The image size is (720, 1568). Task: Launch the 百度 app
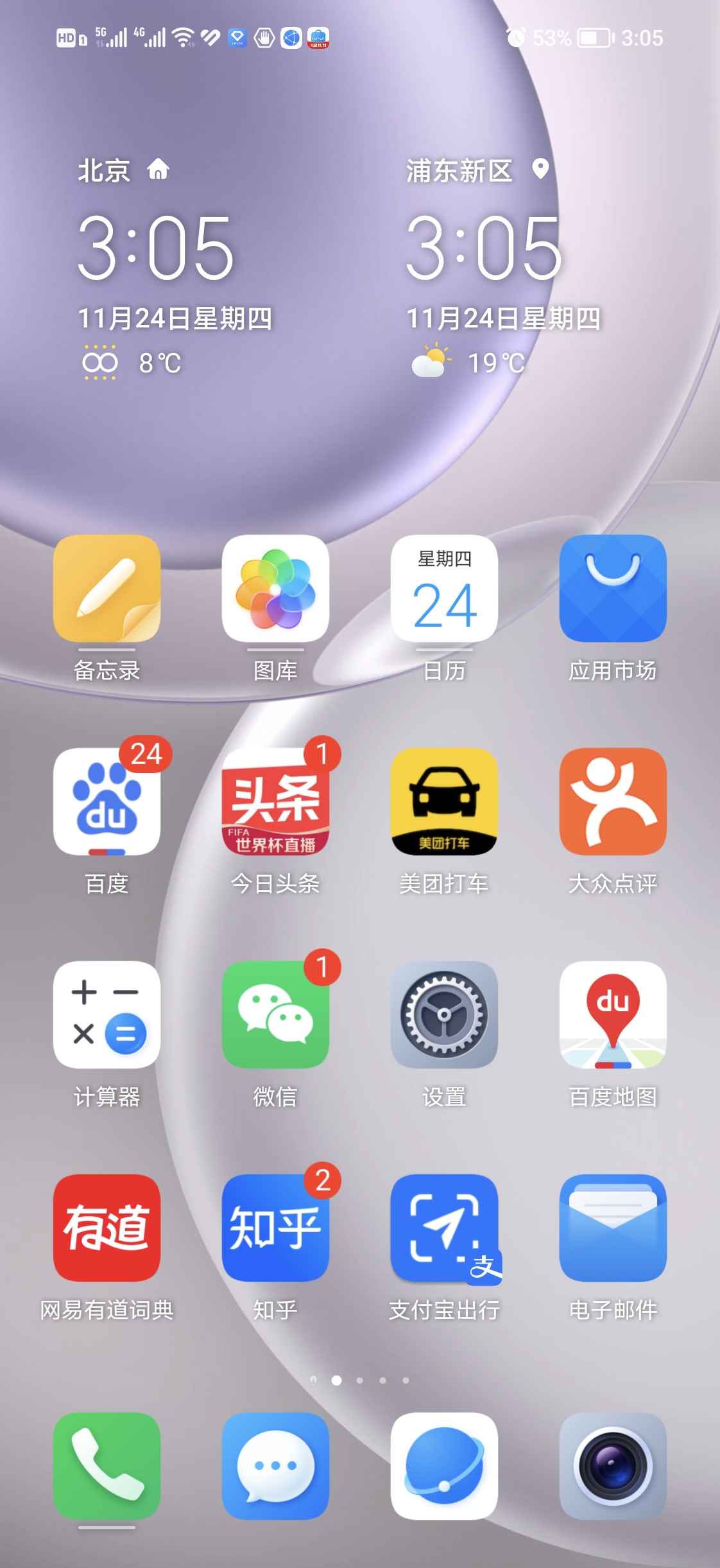pyautogui.click(x=107, y=801)
